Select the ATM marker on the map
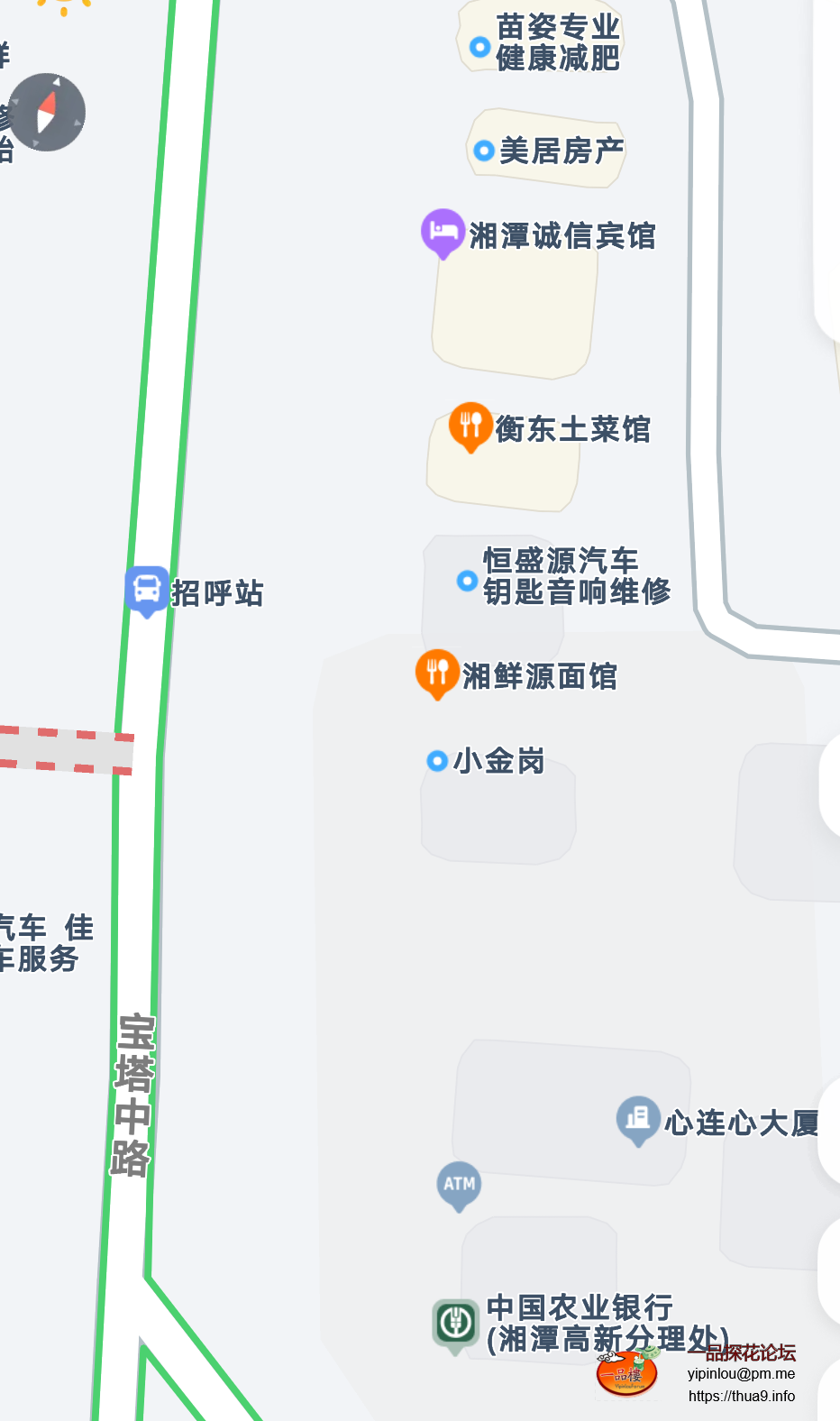This screenshot has height=1421, width=840. [459, 1184]
